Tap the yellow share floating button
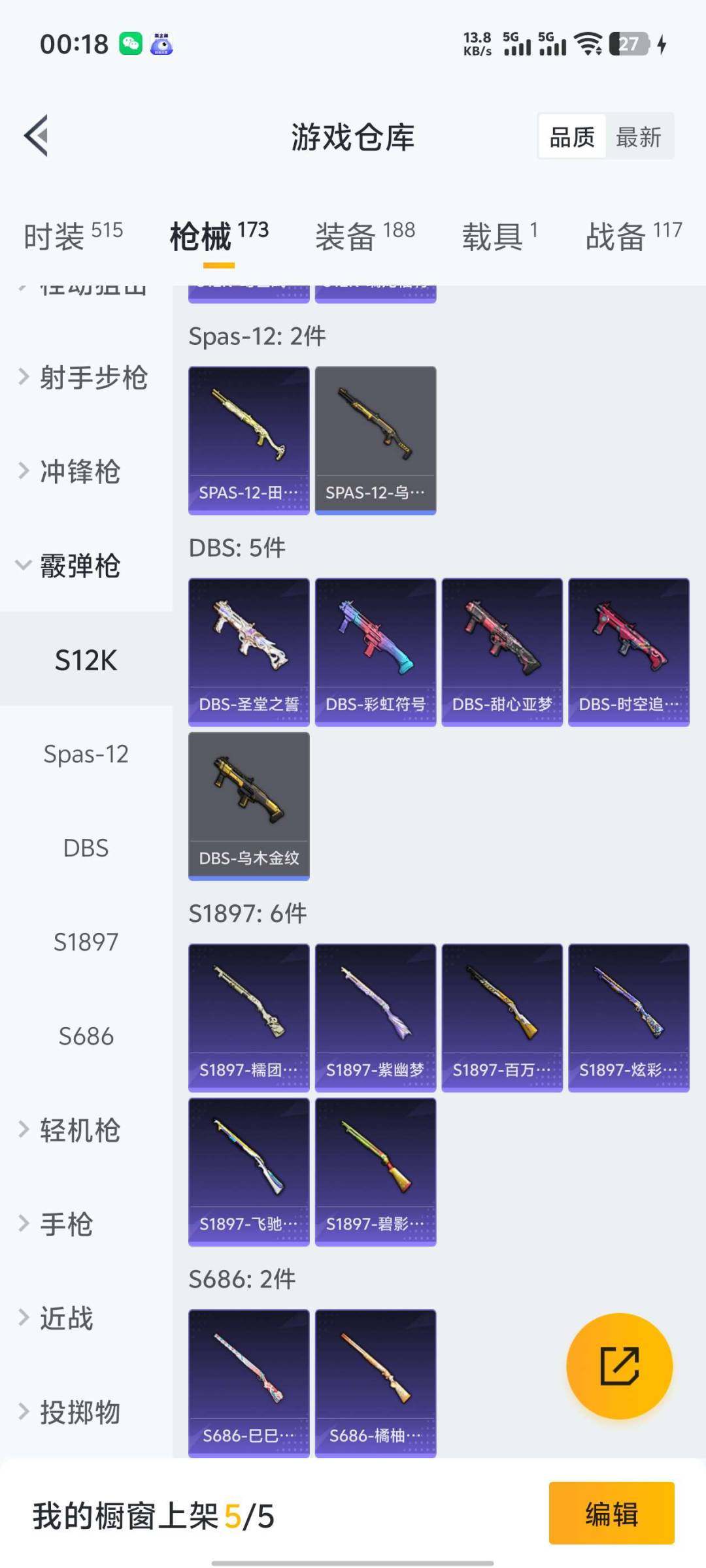Viewport: 706px width, 1568px height. 619,1365
